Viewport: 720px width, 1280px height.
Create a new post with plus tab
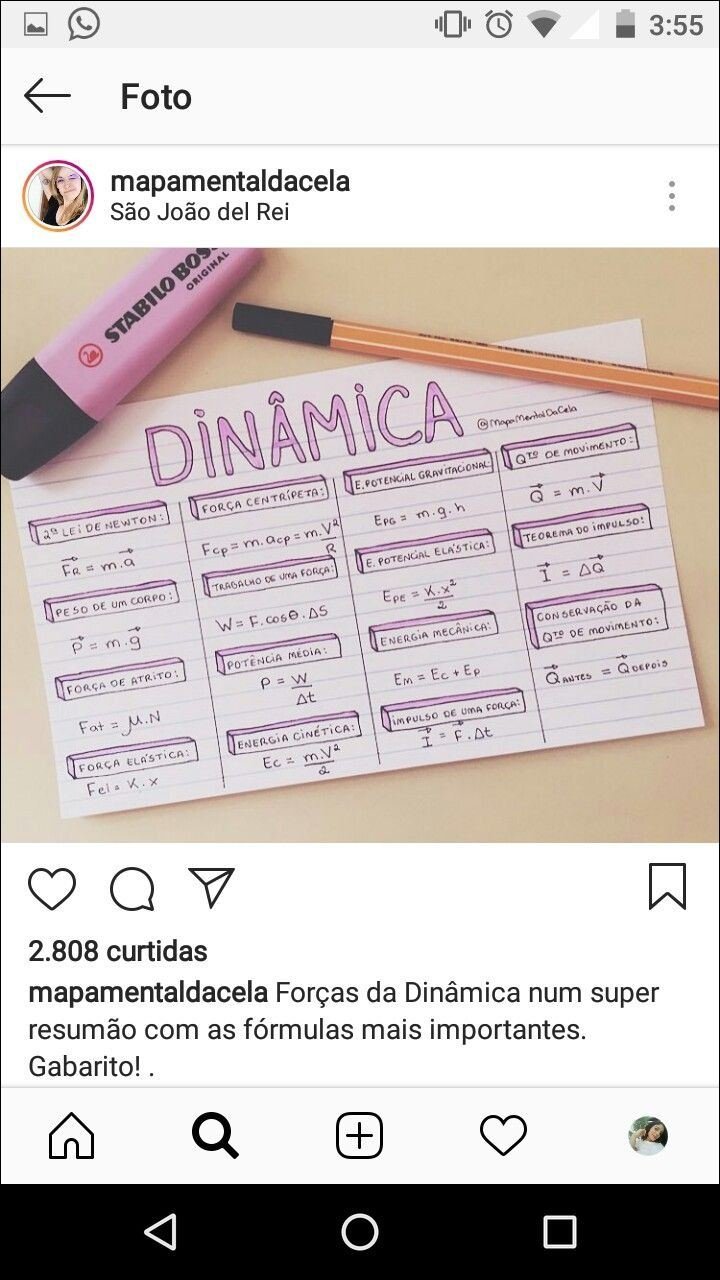[x=359, y=1136]
